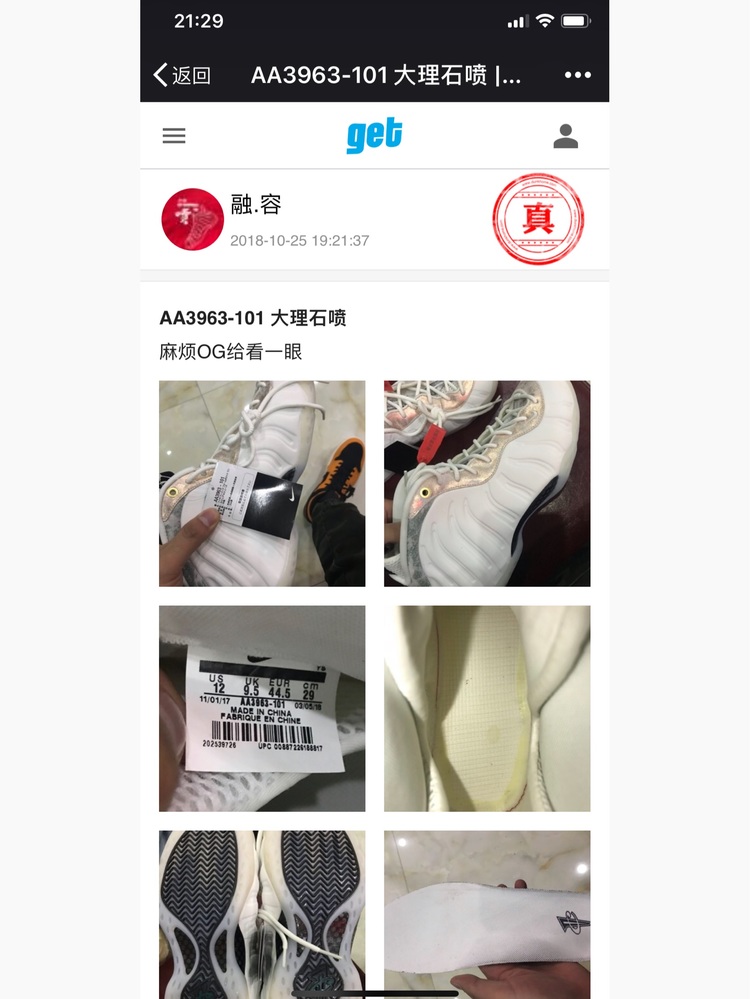
Task: View photo of white shoe side profile
Action: click(x=487, y=483)
